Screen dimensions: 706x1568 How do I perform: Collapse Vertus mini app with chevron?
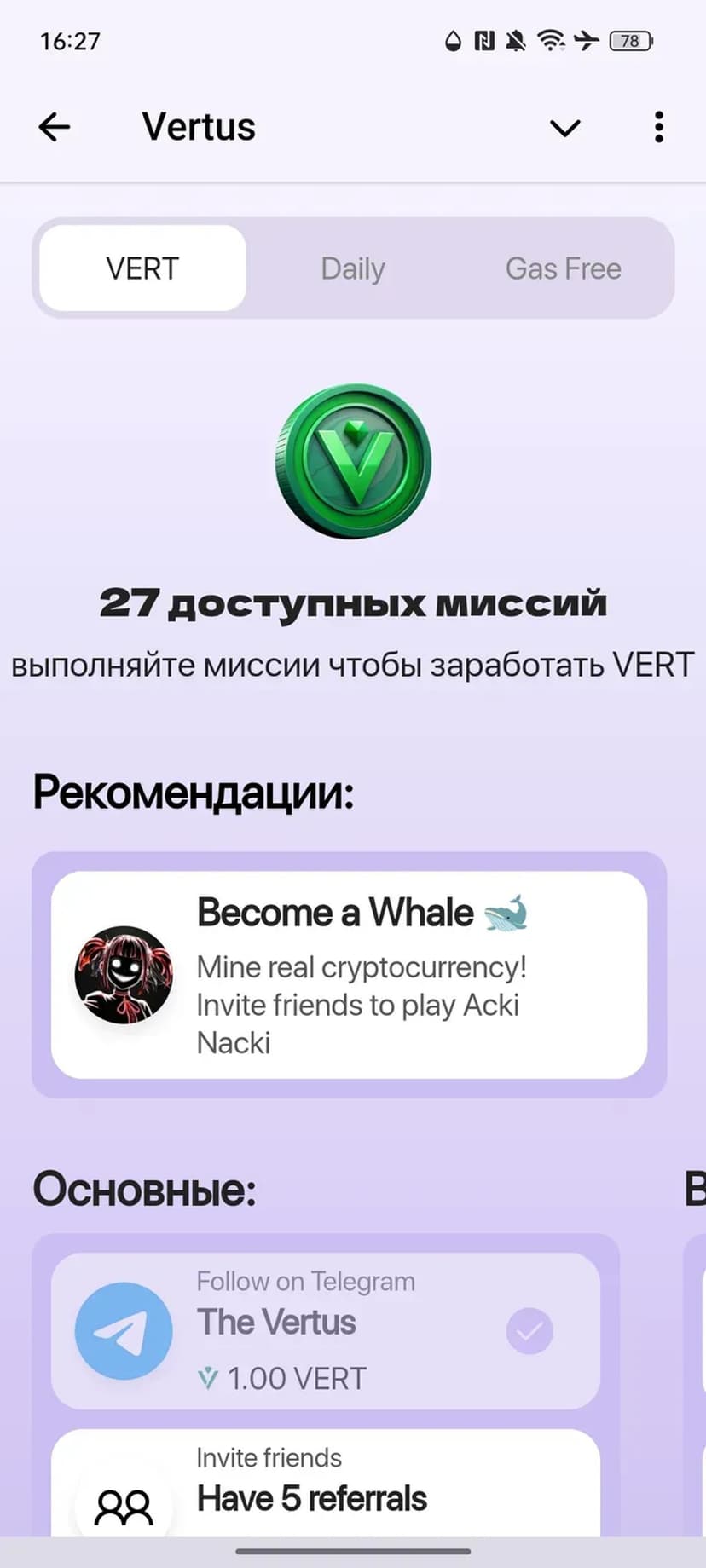pyautogui.click(x=564, y=128)
